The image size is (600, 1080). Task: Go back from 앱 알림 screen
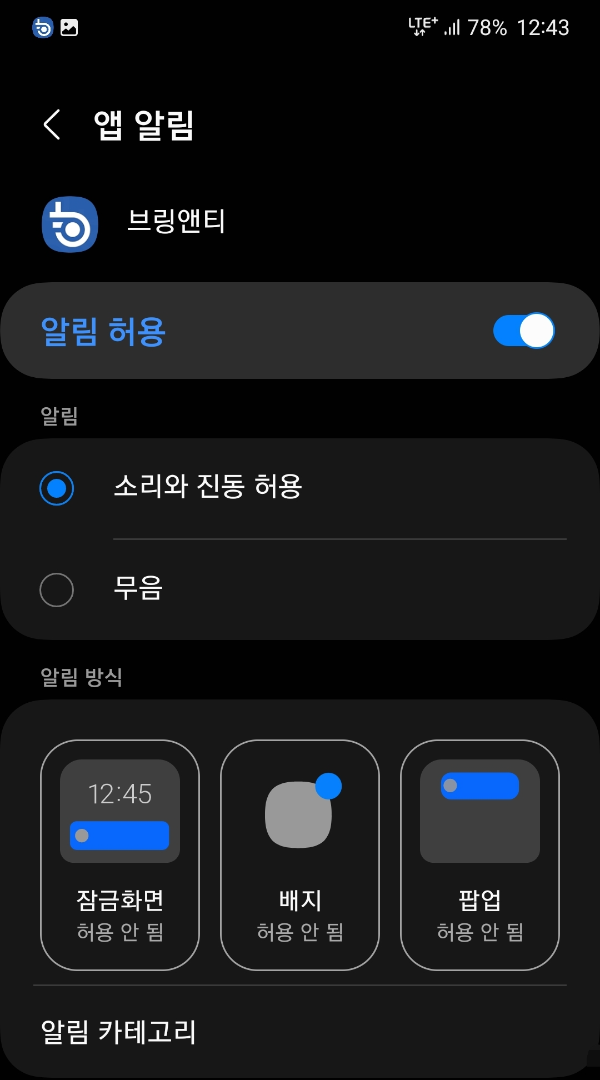pyautogui.click(x=52, y=125)
